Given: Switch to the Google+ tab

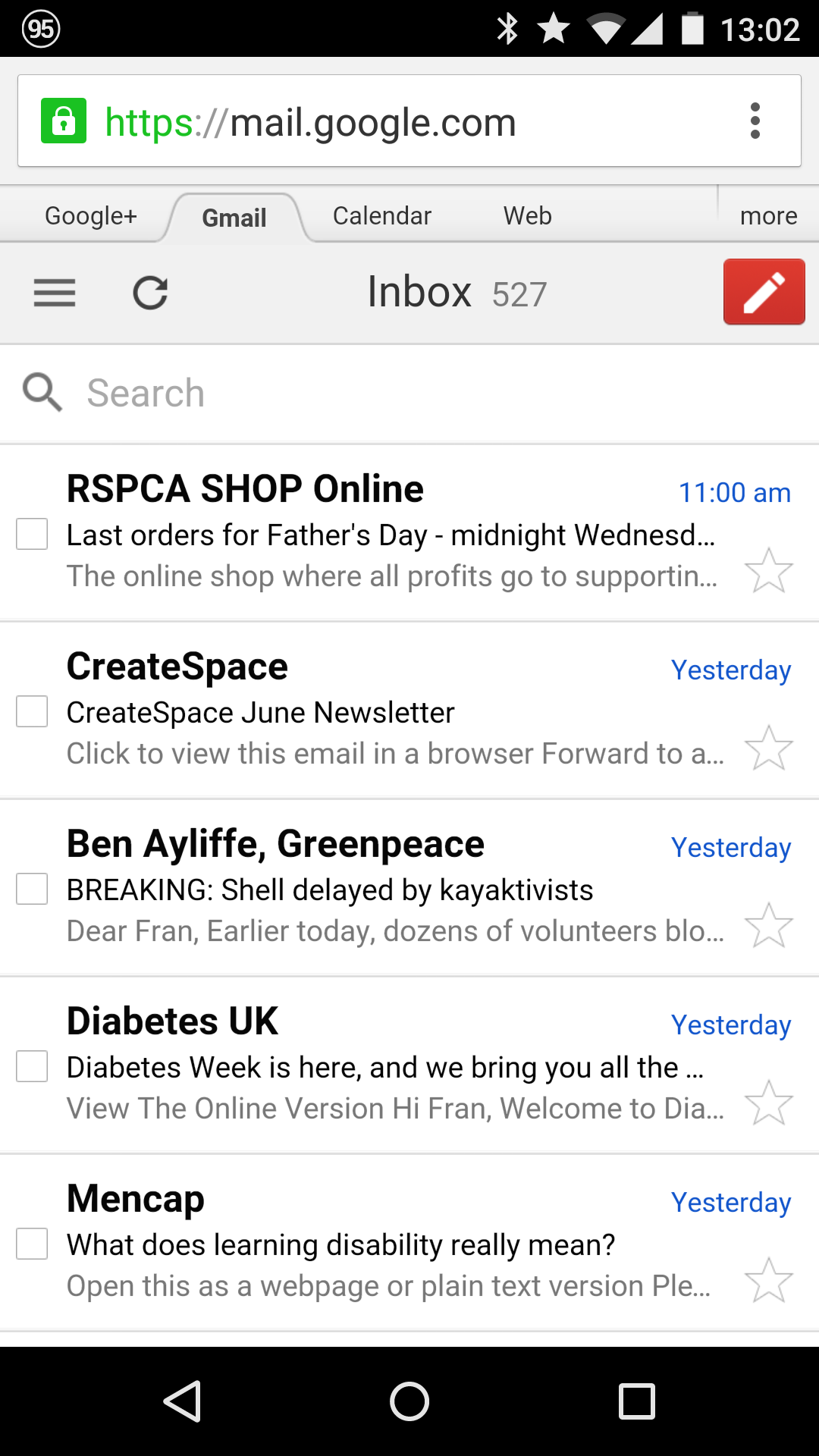Looking at the screenshot, I should [91, 216].
